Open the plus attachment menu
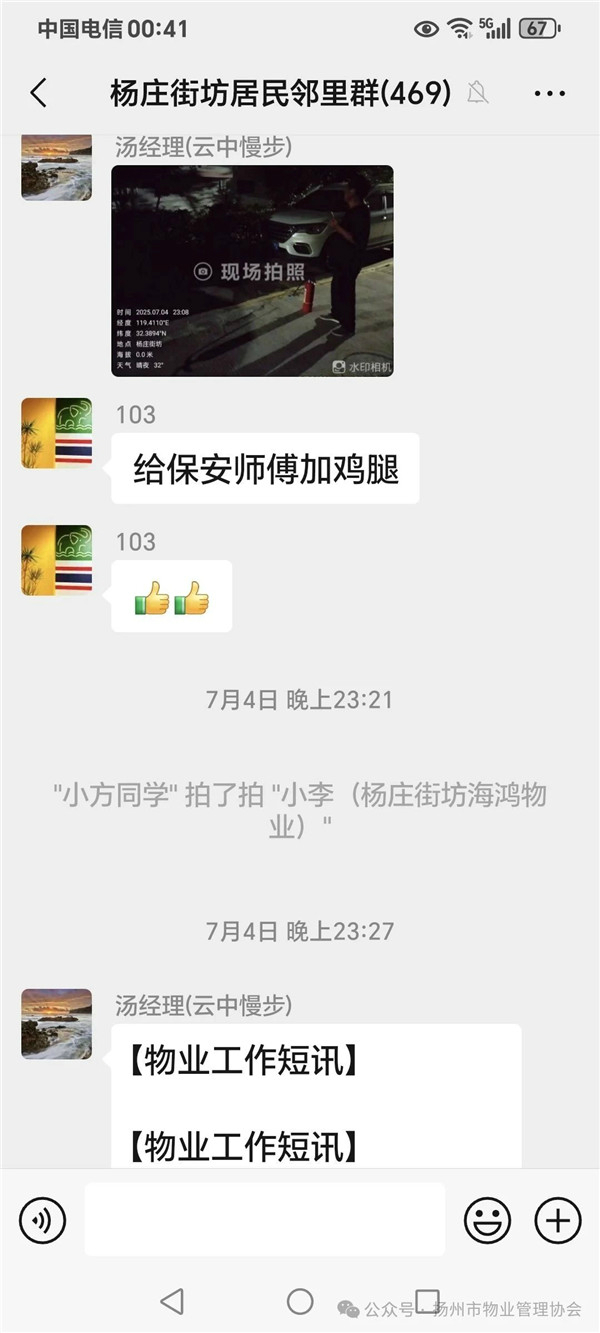Image resolution: width=600 pixels, height=1333 pixels. pos(558,1220)
